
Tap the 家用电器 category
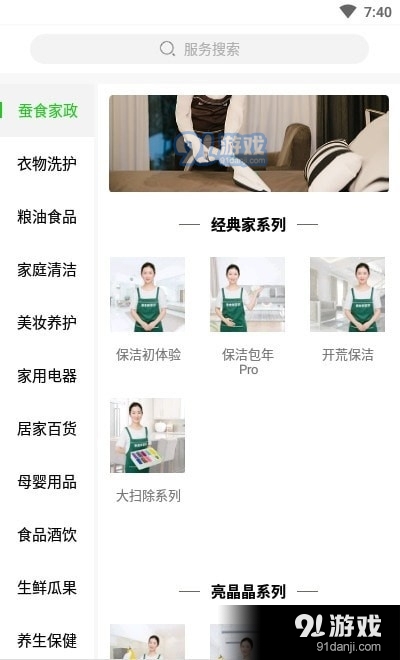click(48, 376)
